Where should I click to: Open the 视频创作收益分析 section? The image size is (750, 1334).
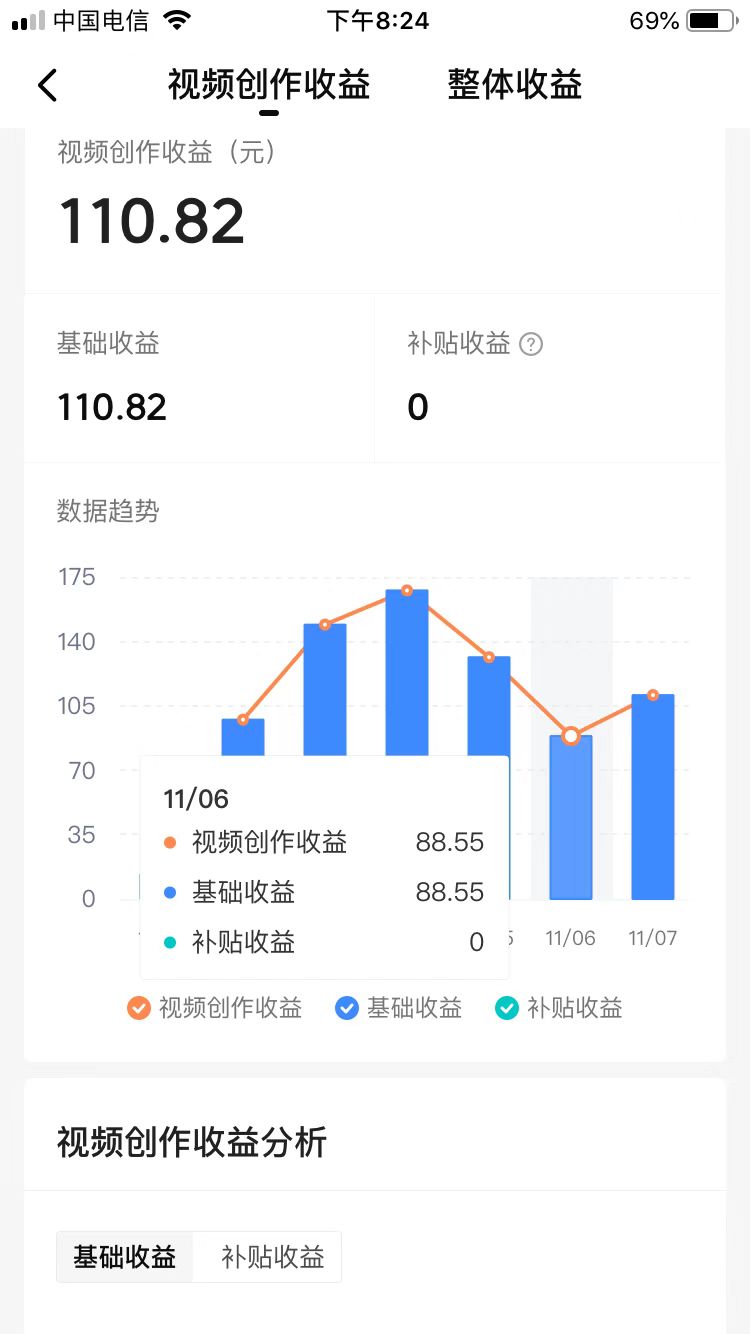click(x=189, y=1142)
